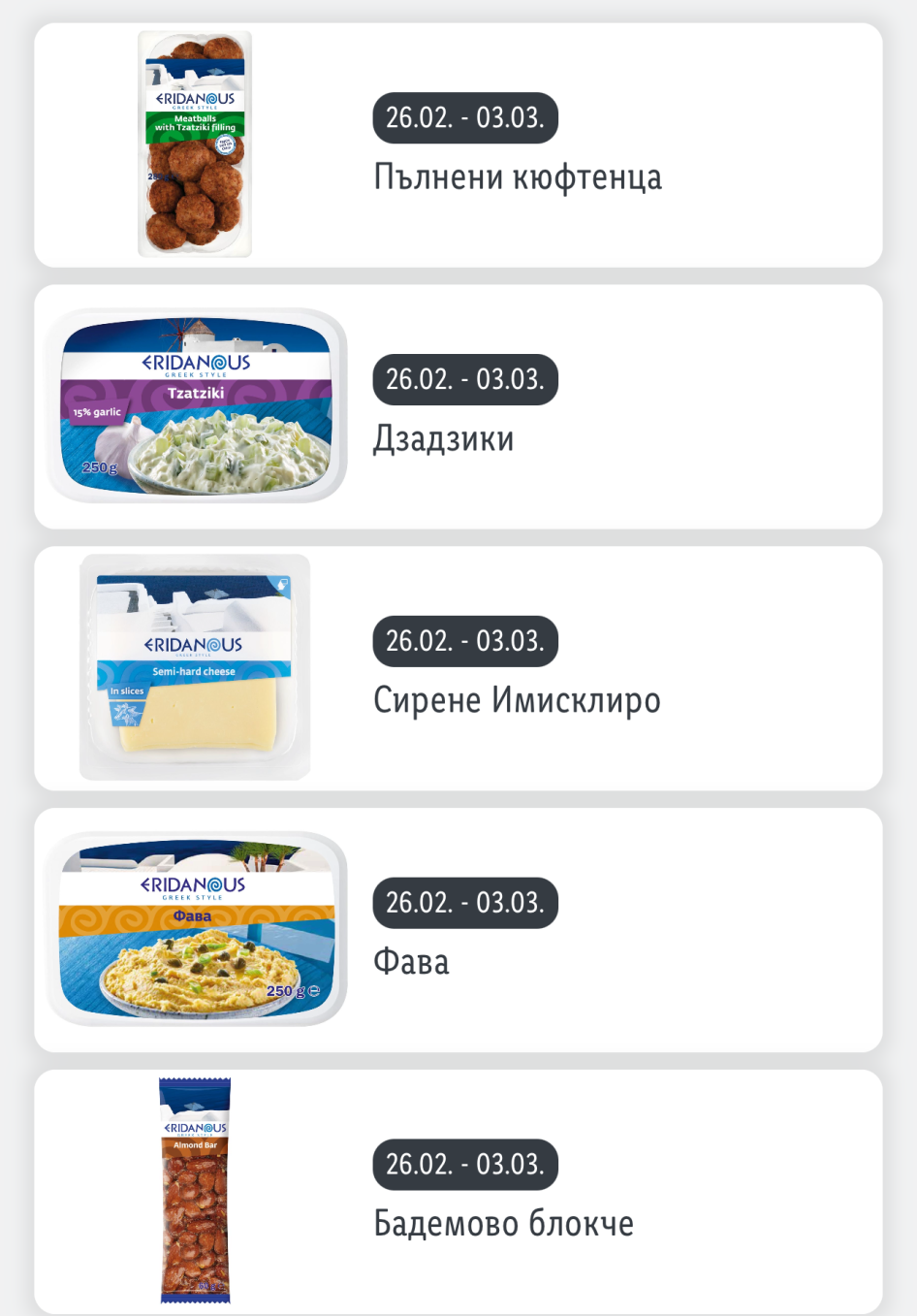917x1316 pixels.
Task: Open the Фава product card
Action: (x=412, y=962)
